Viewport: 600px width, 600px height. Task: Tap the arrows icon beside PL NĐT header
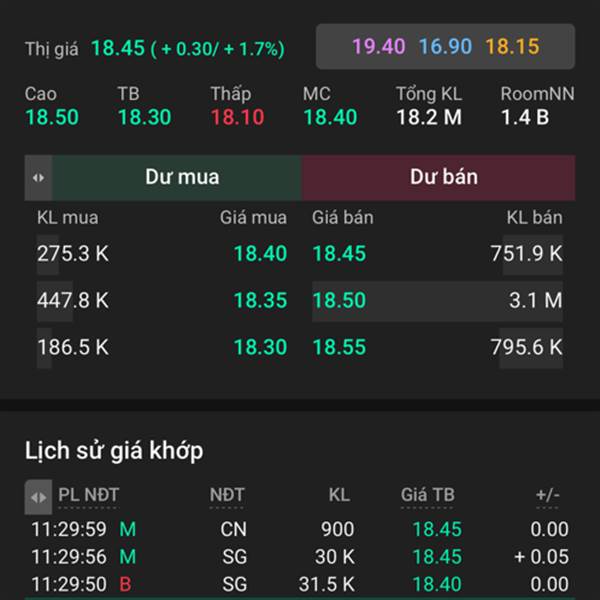coord(38,496)
